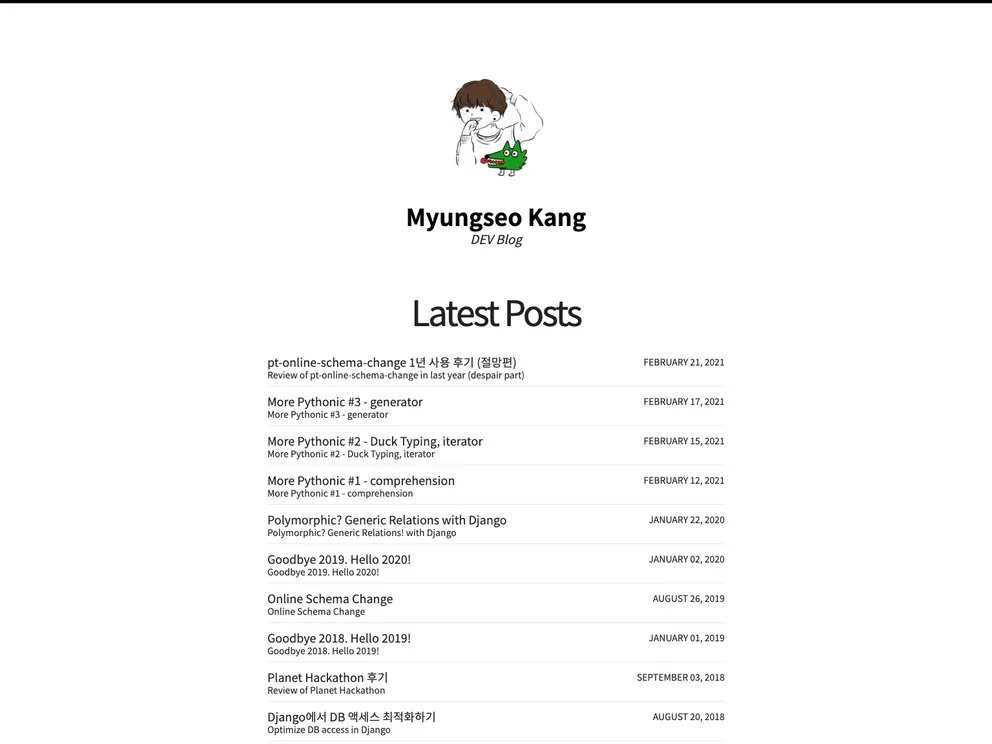Image resolution: width=992 pixels, height=744 pixels.
Task: Open Polymorphic? Generic Relations with Django post
Action: click(x=387, y=520)
